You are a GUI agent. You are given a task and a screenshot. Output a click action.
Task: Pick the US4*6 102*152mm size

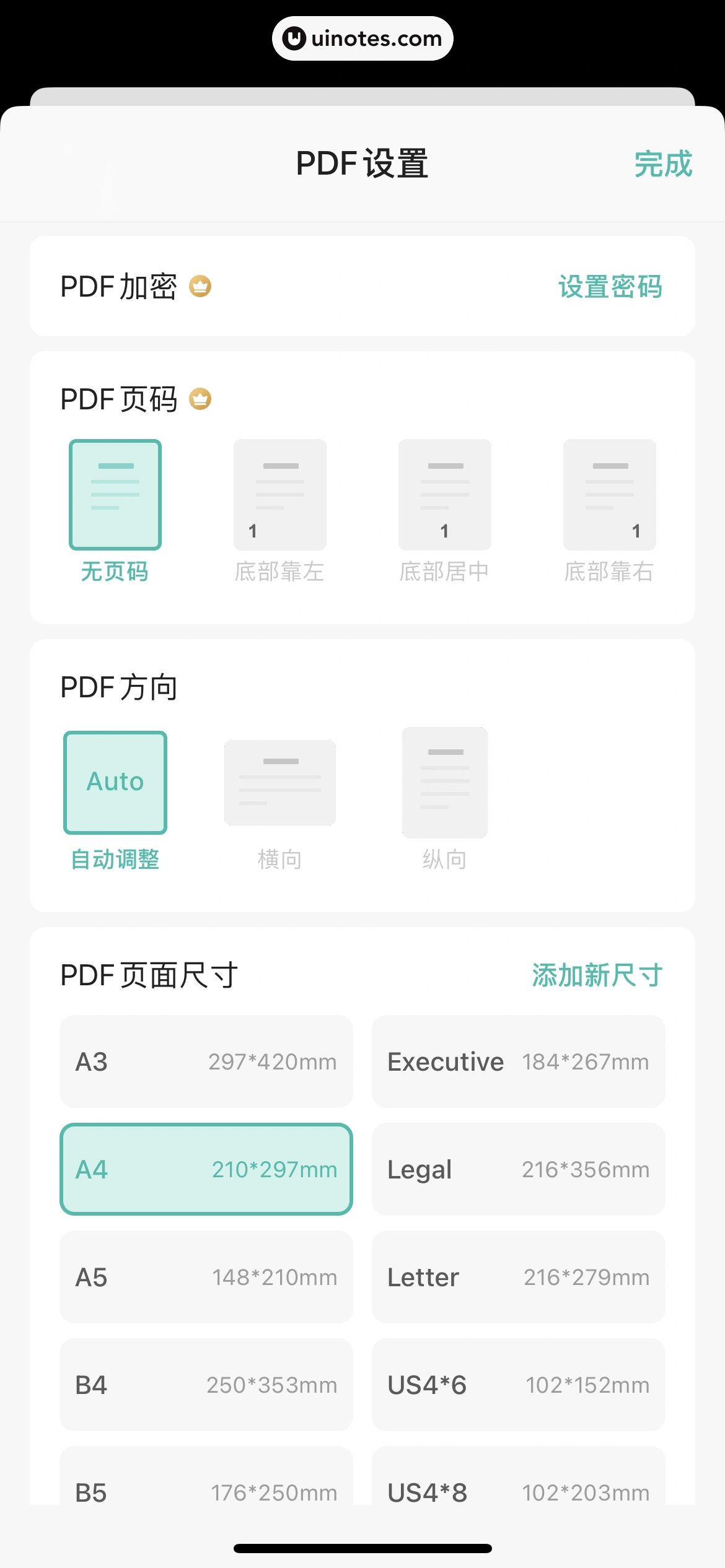(x=519, y=1385)
